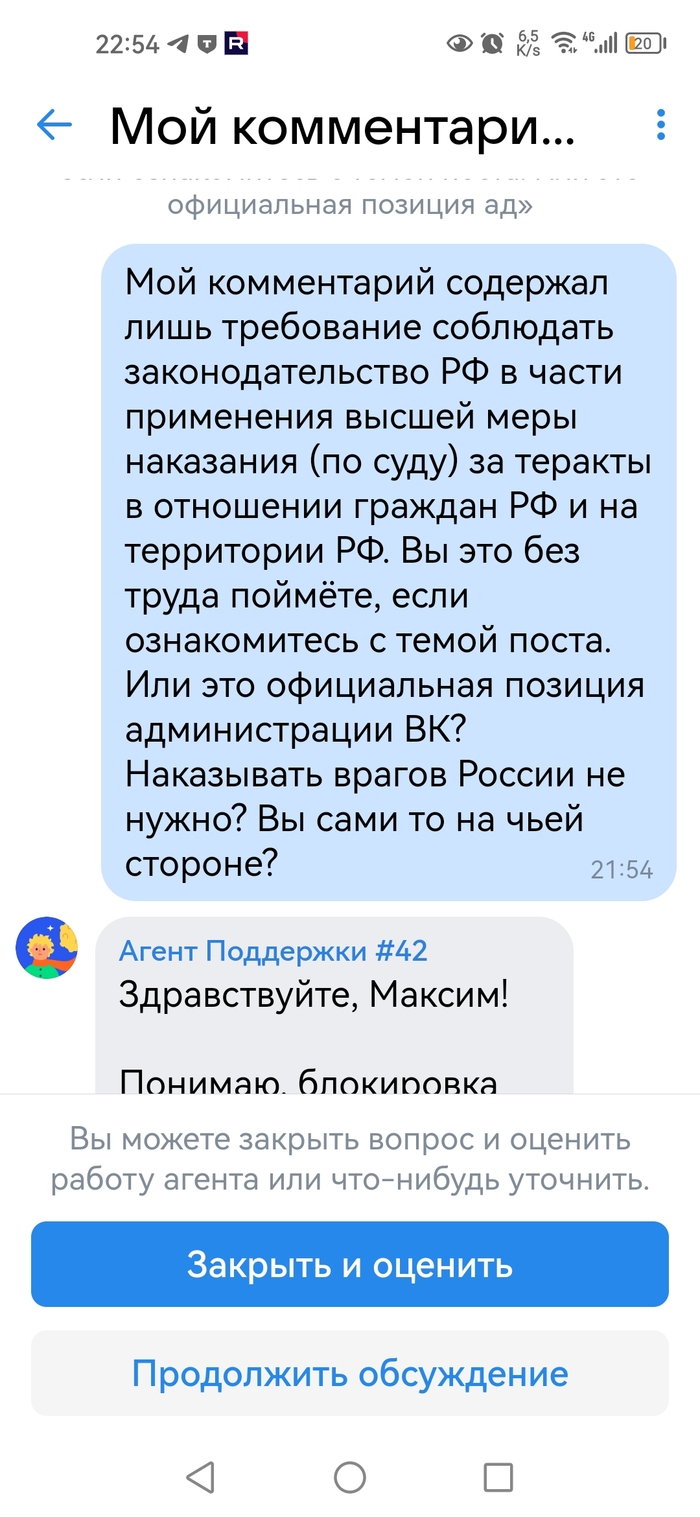Go back using the top-left arrow
The width and height of the screenshot is (700, 1517).
[x=54, y=125]
